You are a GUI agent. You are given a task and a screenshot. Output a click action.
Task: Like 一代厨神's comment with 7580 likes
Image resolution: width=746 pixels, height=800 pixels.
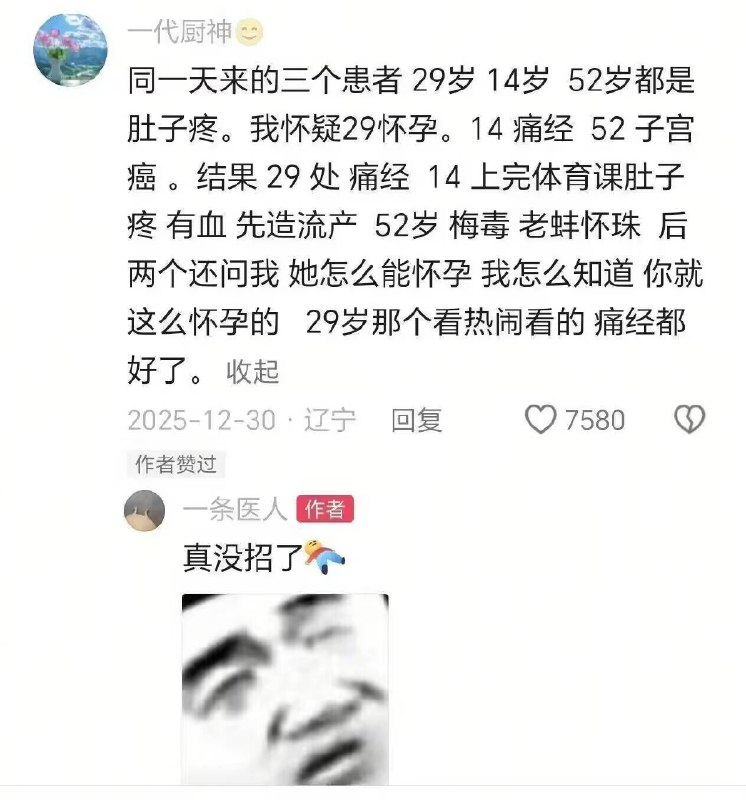click(541, 420)
